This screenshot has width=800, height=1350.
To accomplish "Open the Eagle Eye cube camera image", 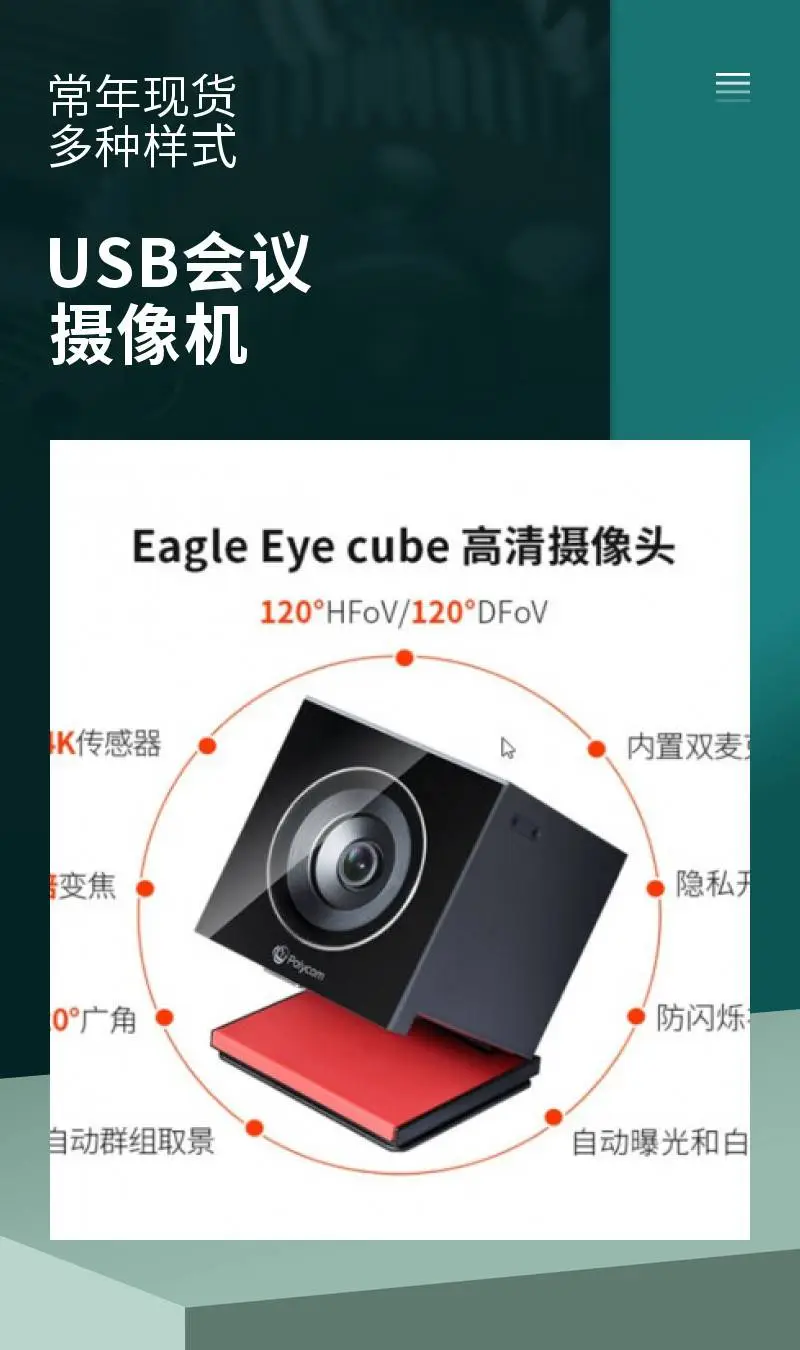I will (400, 840).
